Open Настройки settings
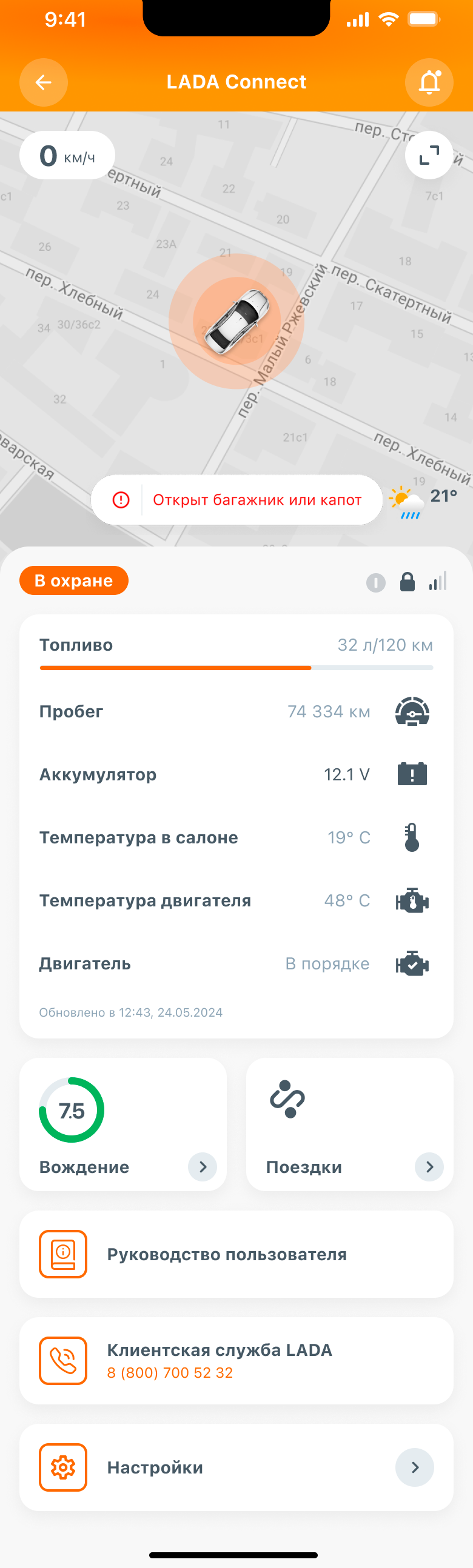The height and width of the screenshot is (1568, 473). (236, 1467)
